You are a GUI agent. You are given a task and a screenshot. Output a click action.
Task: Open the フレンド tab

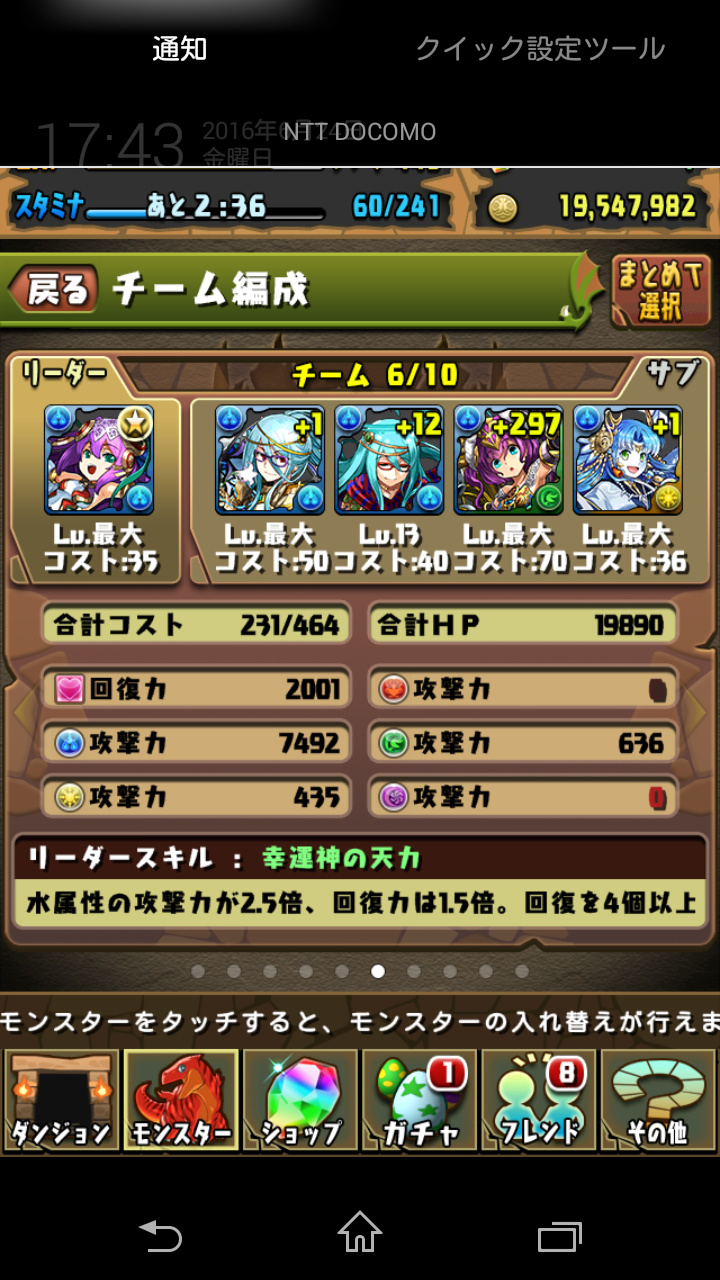539,1100
